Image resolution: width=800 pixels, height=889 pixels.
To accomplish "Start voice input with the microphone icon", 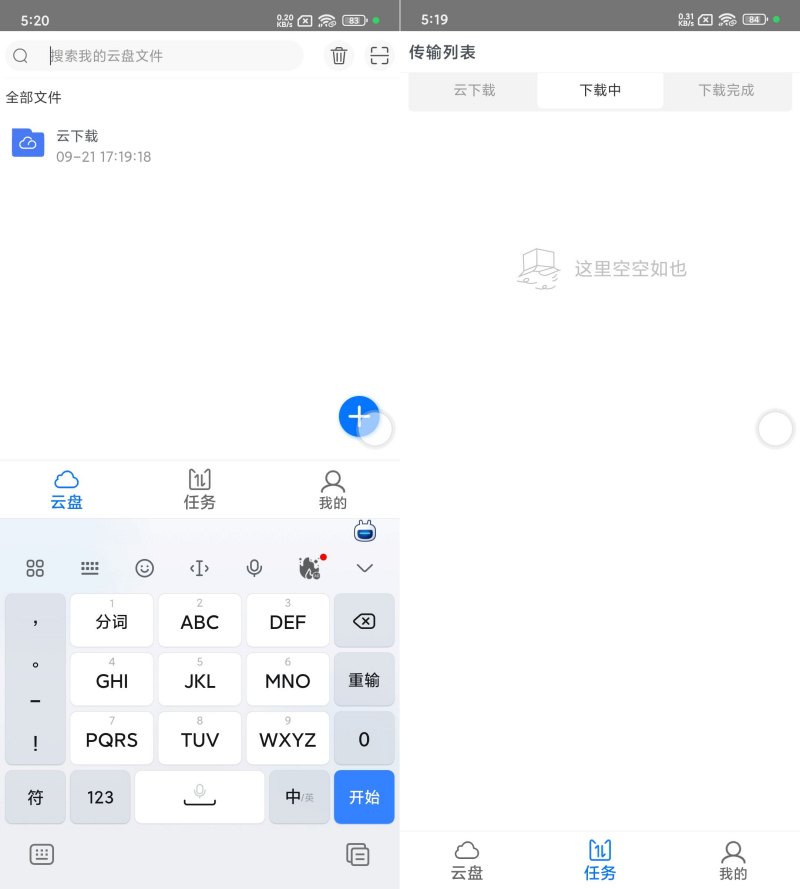I will point(254,568).
